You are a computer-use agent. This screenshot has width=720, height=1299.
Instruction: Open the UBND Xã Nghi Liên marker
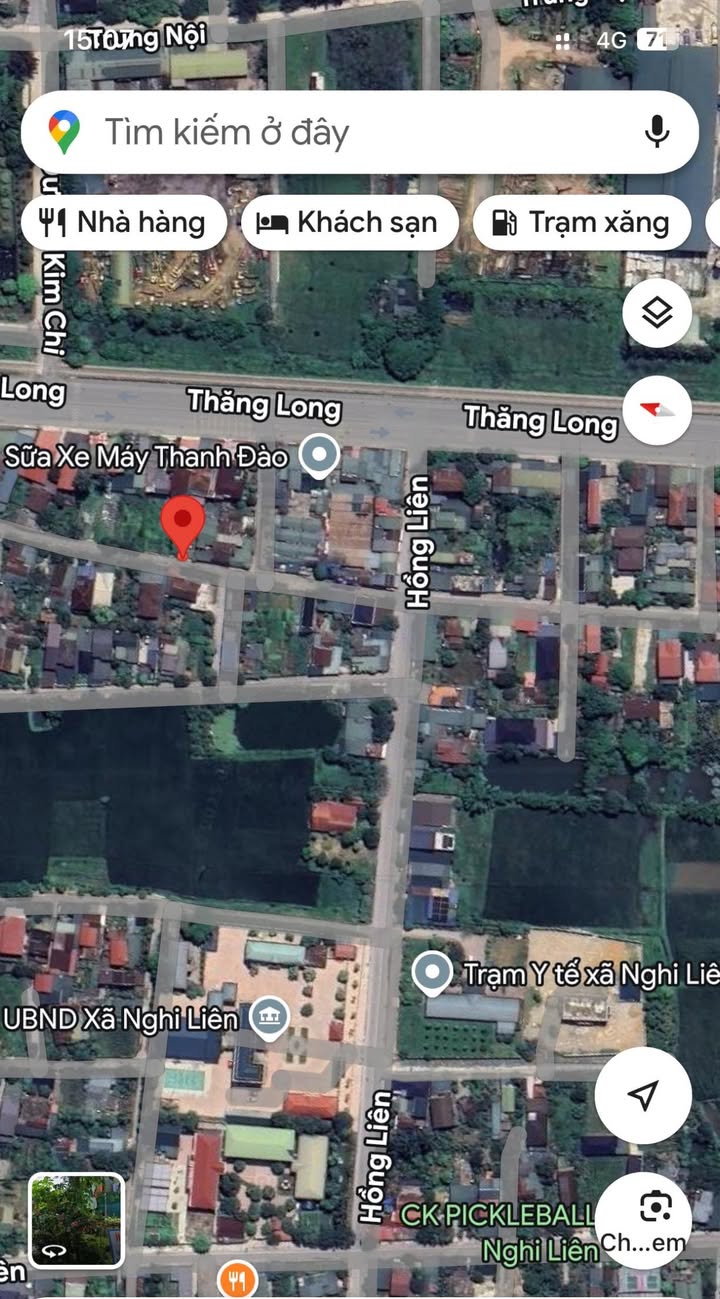pyautogui.click(x=269, y=1018)
